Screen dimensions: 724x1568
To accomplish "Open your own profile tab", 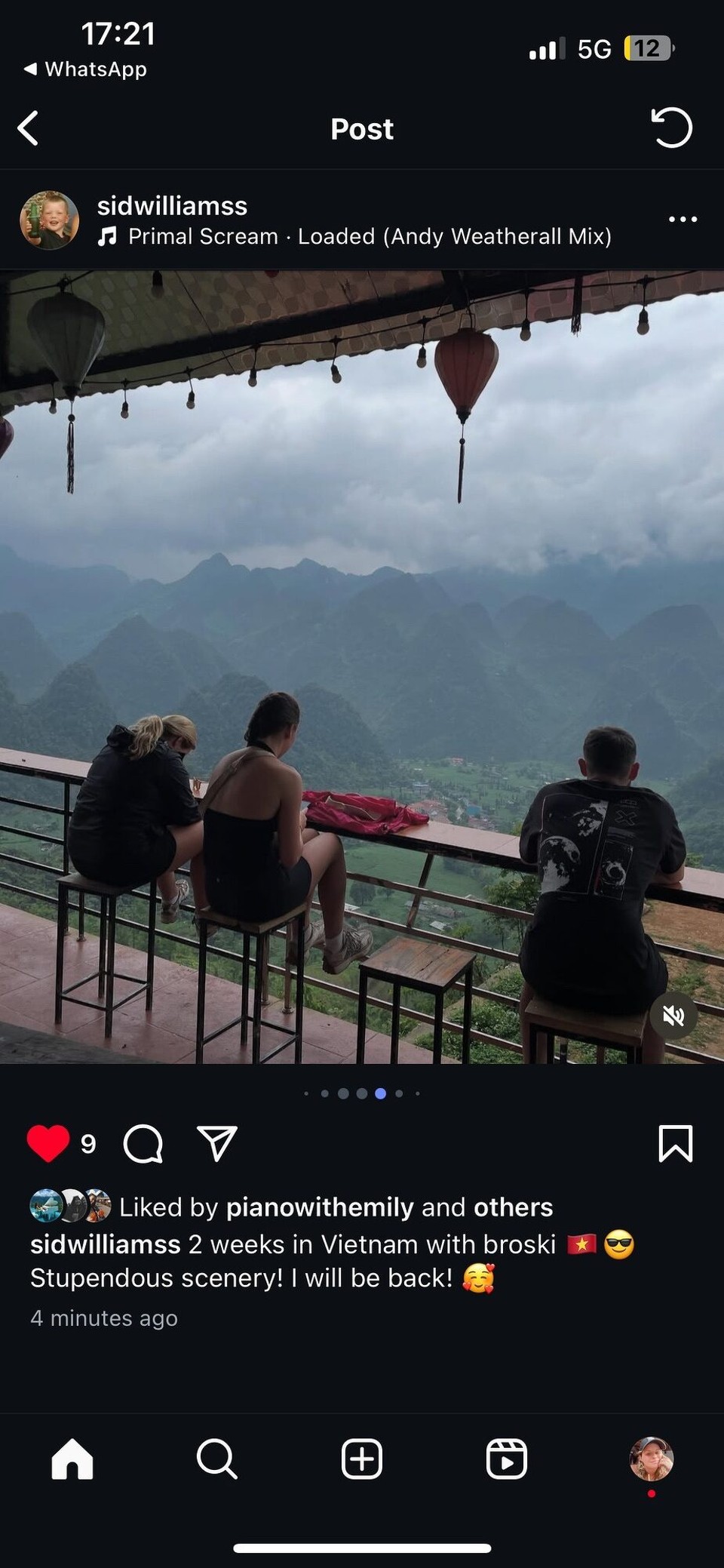I will [x=652, y=1459].
